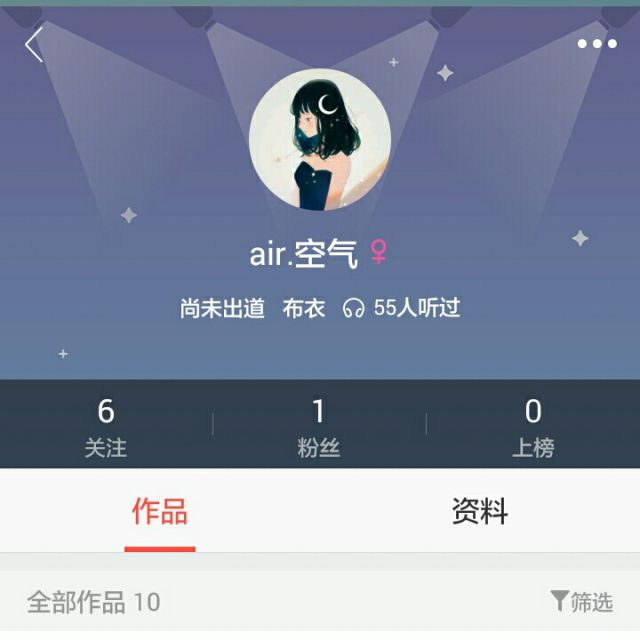The height and width of the screenshot is (640, 640).
Task: Open the 粉丝 fans list
Action: [x=319, y=425]
